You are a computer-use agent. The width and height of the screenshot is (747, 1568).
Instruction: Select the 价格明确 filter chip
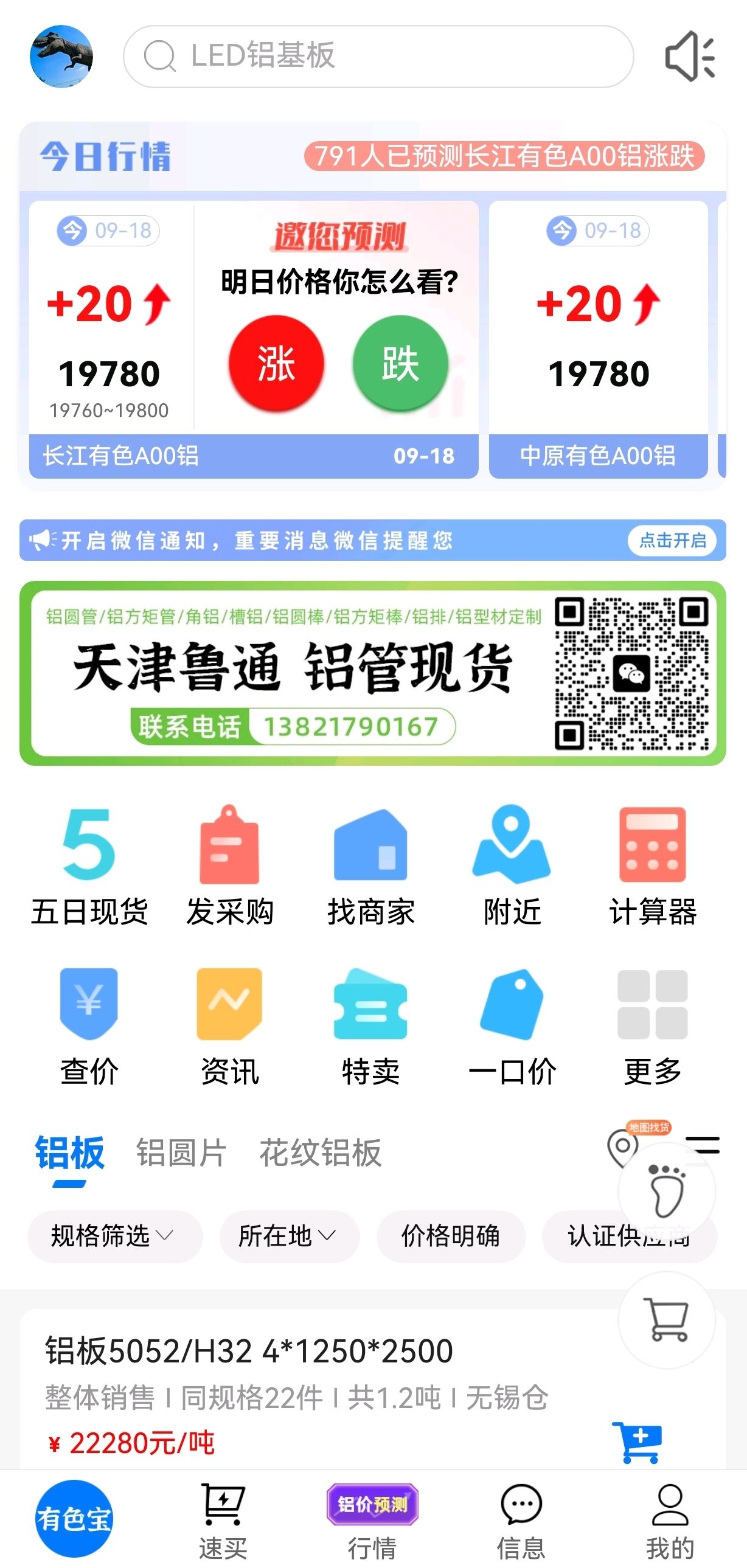(451, 1237)
